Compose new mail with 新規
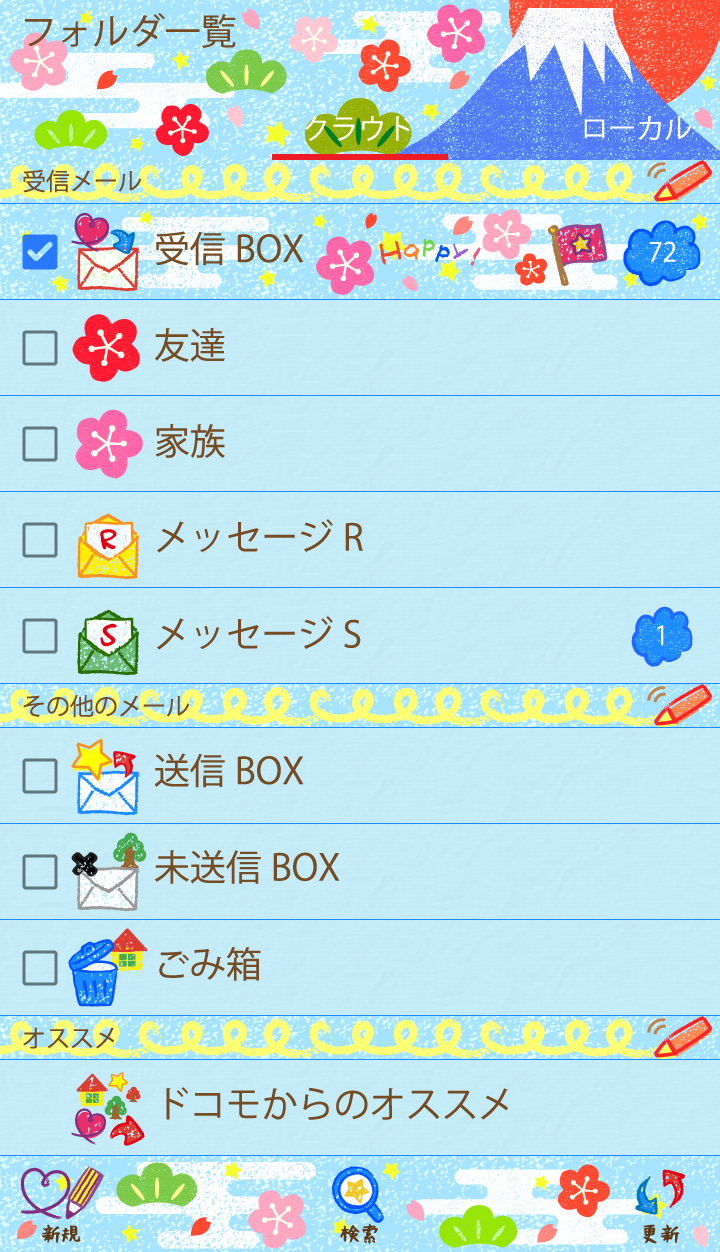 [62, 1205]
